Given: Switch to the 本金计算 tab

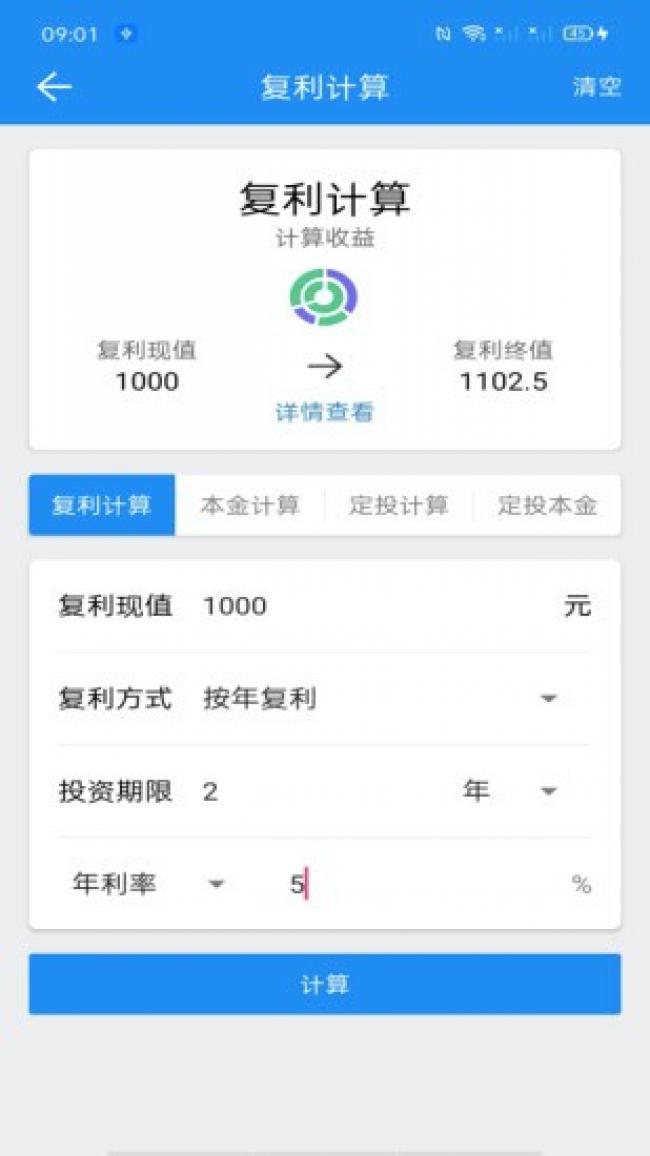Looking at the screenshot, I should pos(250,505).
